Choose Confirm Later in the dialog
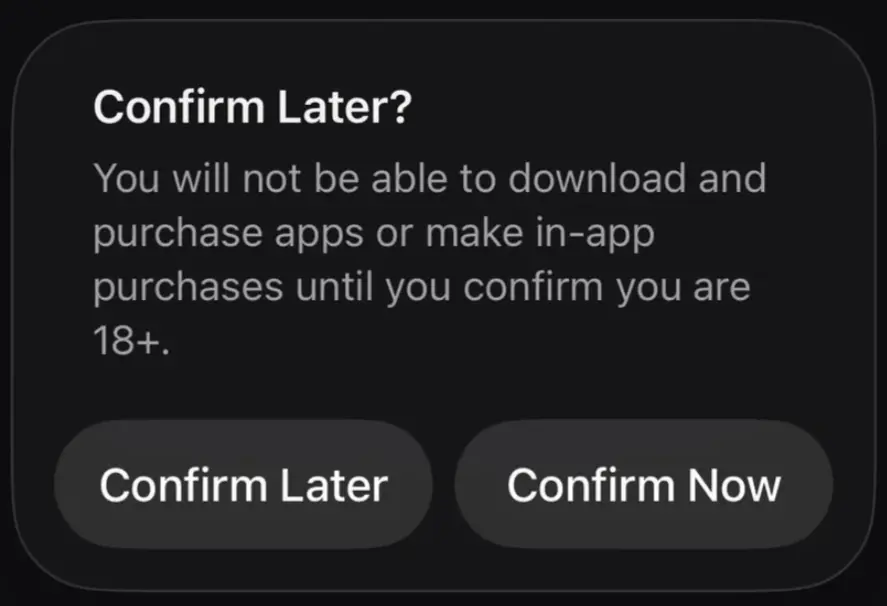Image resolution: width=887 pixels, height=606 pixels. (243, 485)
